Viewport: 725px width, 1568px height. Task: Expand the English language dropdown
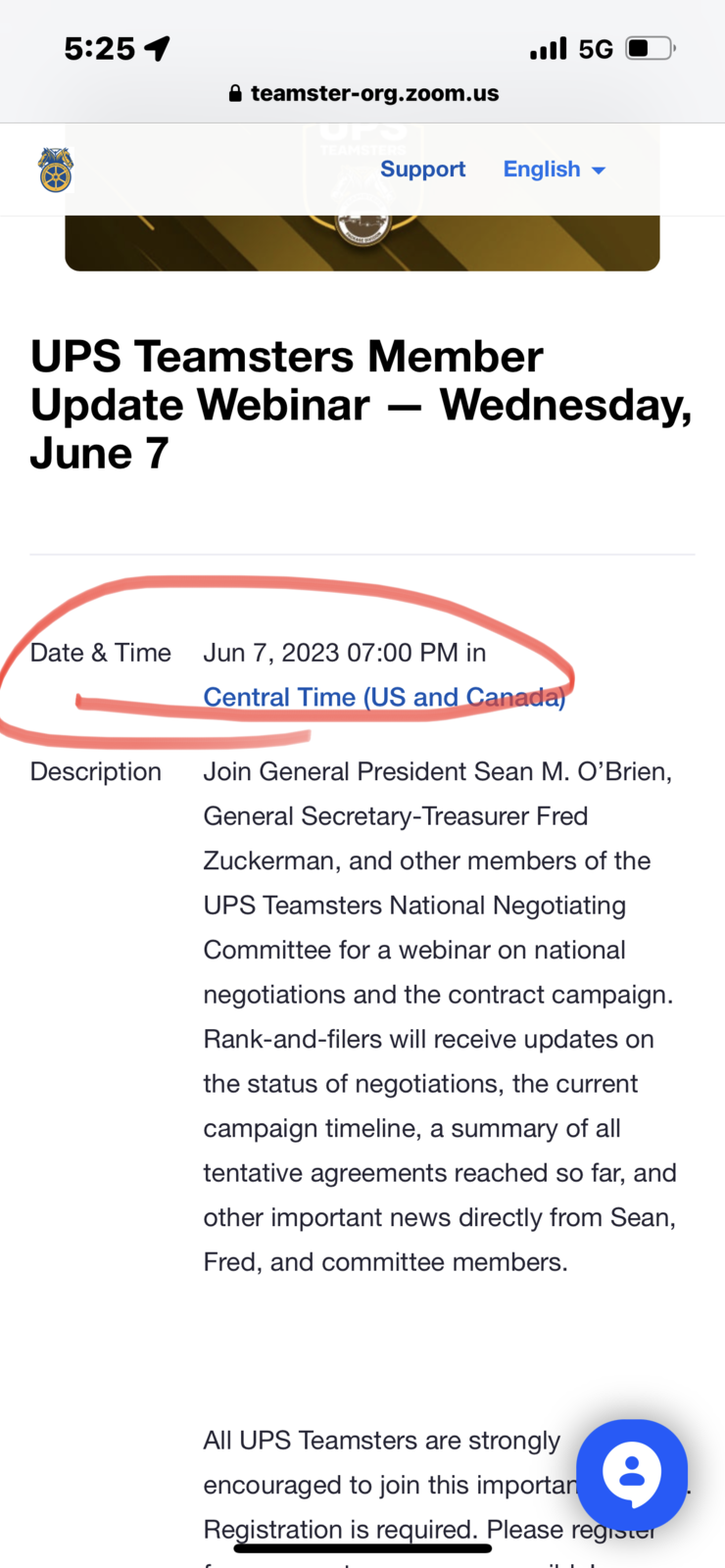pyautogui.click(x=555, y=169)
